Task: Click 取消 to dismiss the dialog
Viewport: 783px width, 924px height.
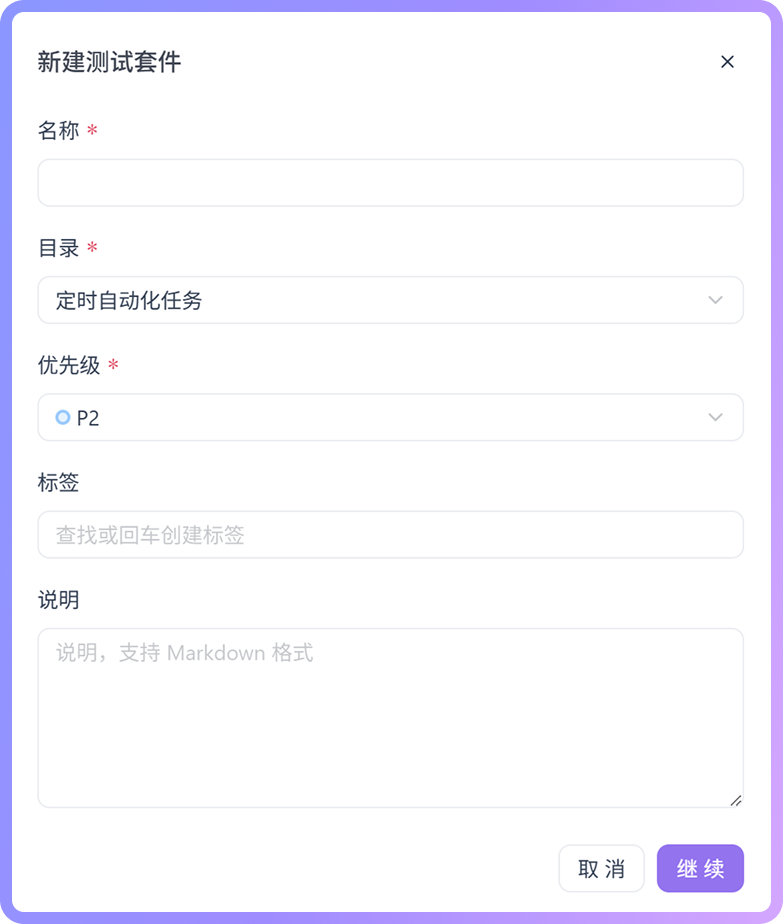Action: point(601,868)
